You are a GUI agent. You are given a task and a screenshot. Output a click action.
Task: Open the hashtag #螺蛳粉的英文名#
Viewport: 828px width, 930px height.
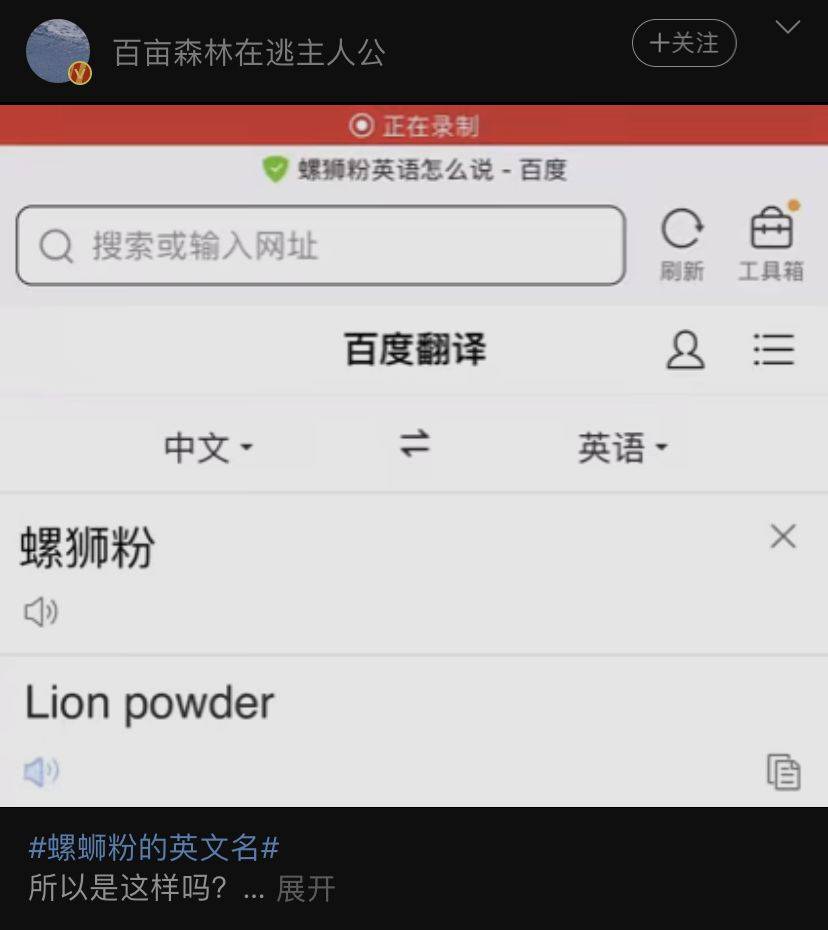[x=153, y=848]
